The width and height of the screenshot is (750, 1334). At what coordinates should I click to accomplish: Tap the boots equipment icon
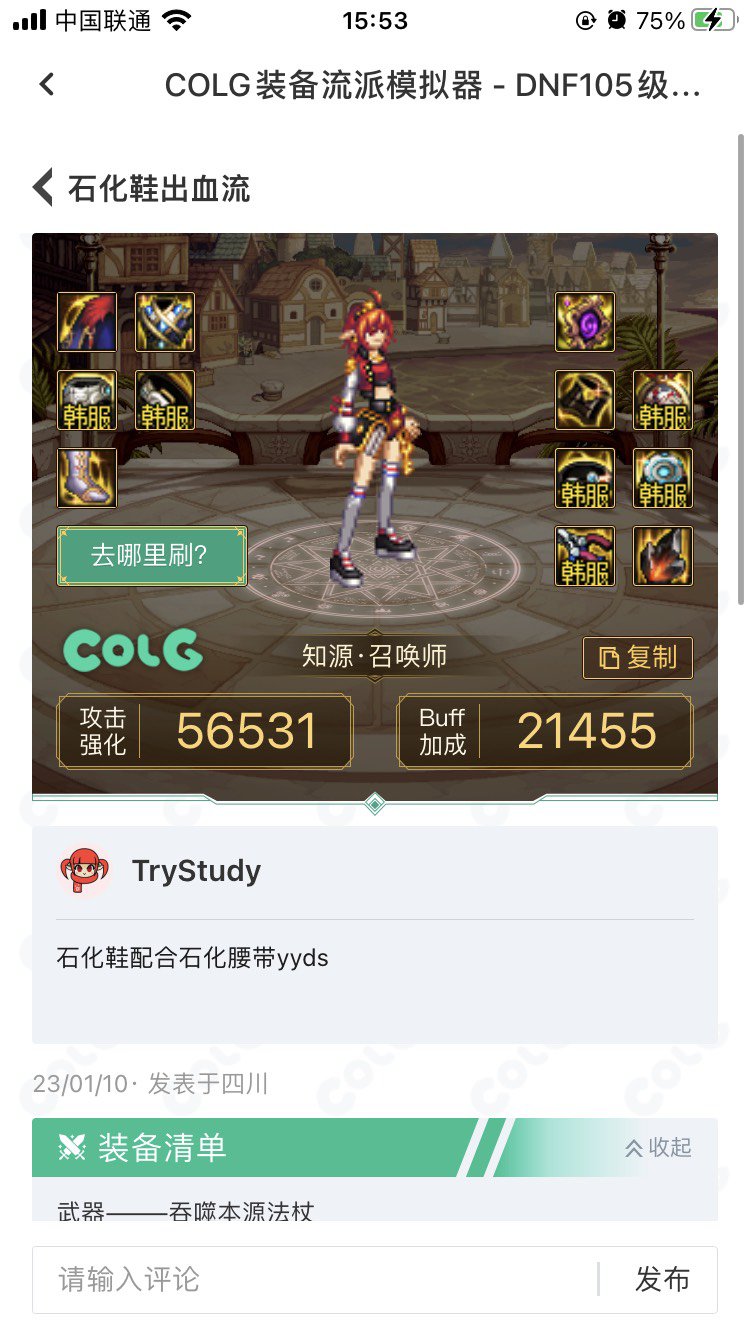(87, 478)
